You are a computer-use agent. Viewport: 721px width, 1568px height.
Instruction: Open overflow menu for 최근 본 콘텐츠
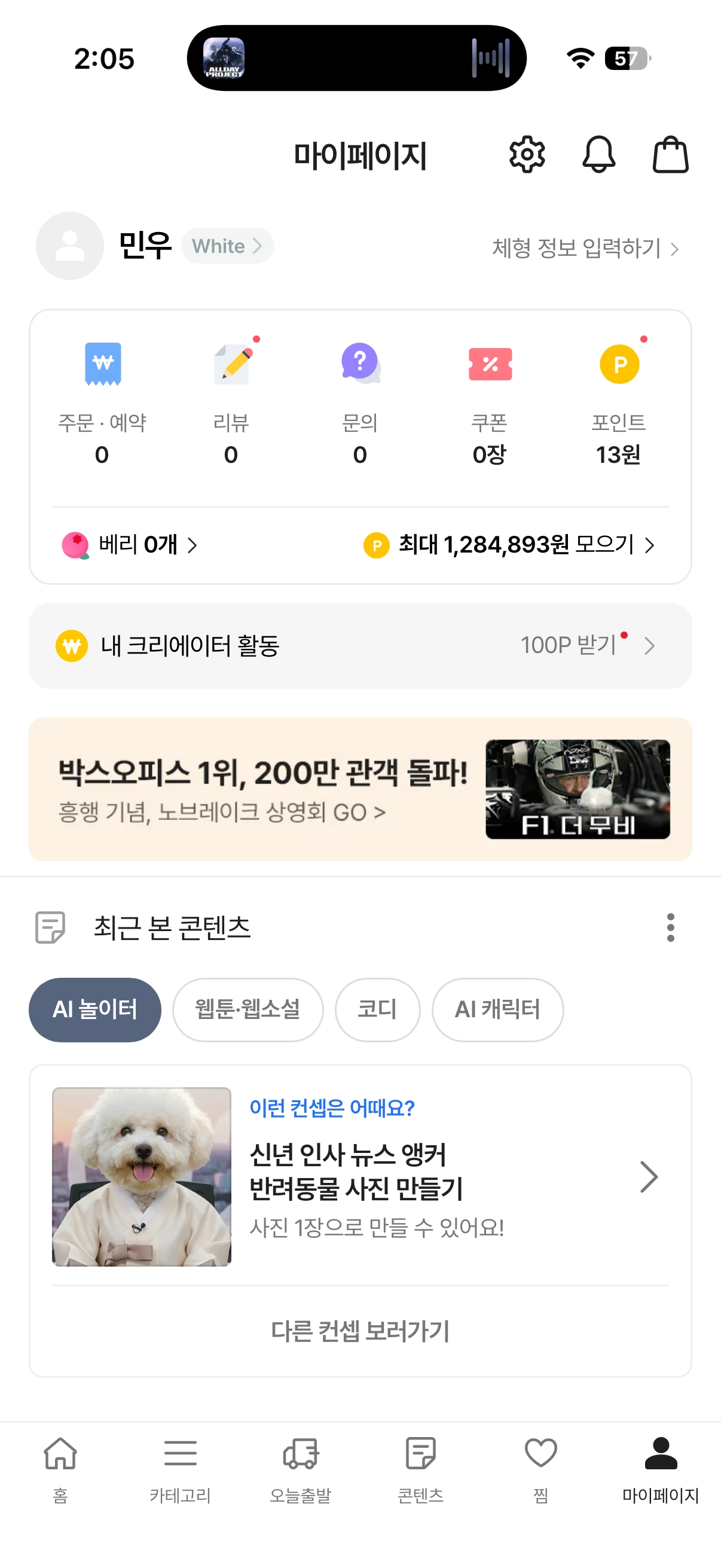coord(670,927)
